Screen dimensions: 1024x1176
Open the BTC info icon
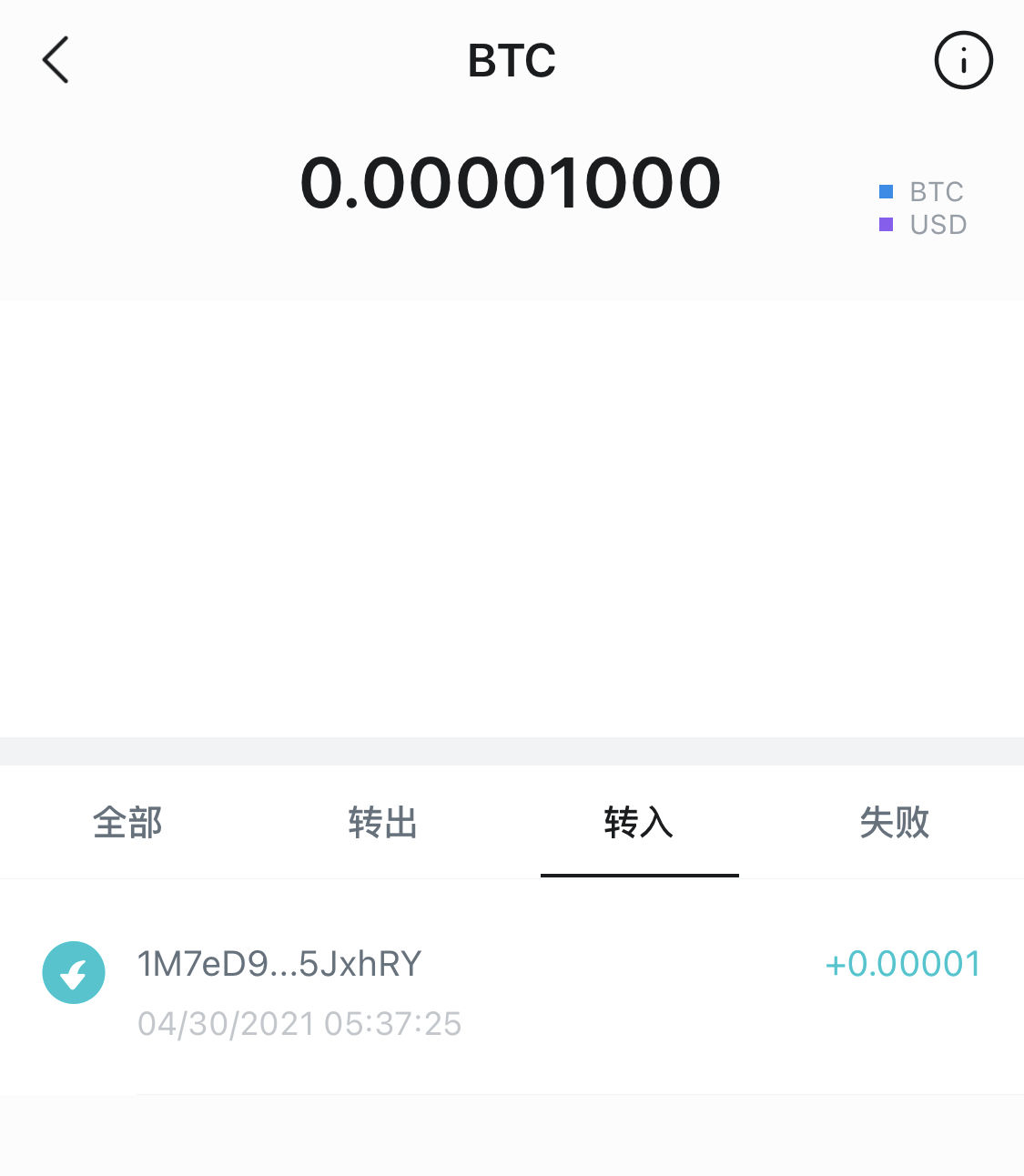pyautogui.click(x=963, y=60)
